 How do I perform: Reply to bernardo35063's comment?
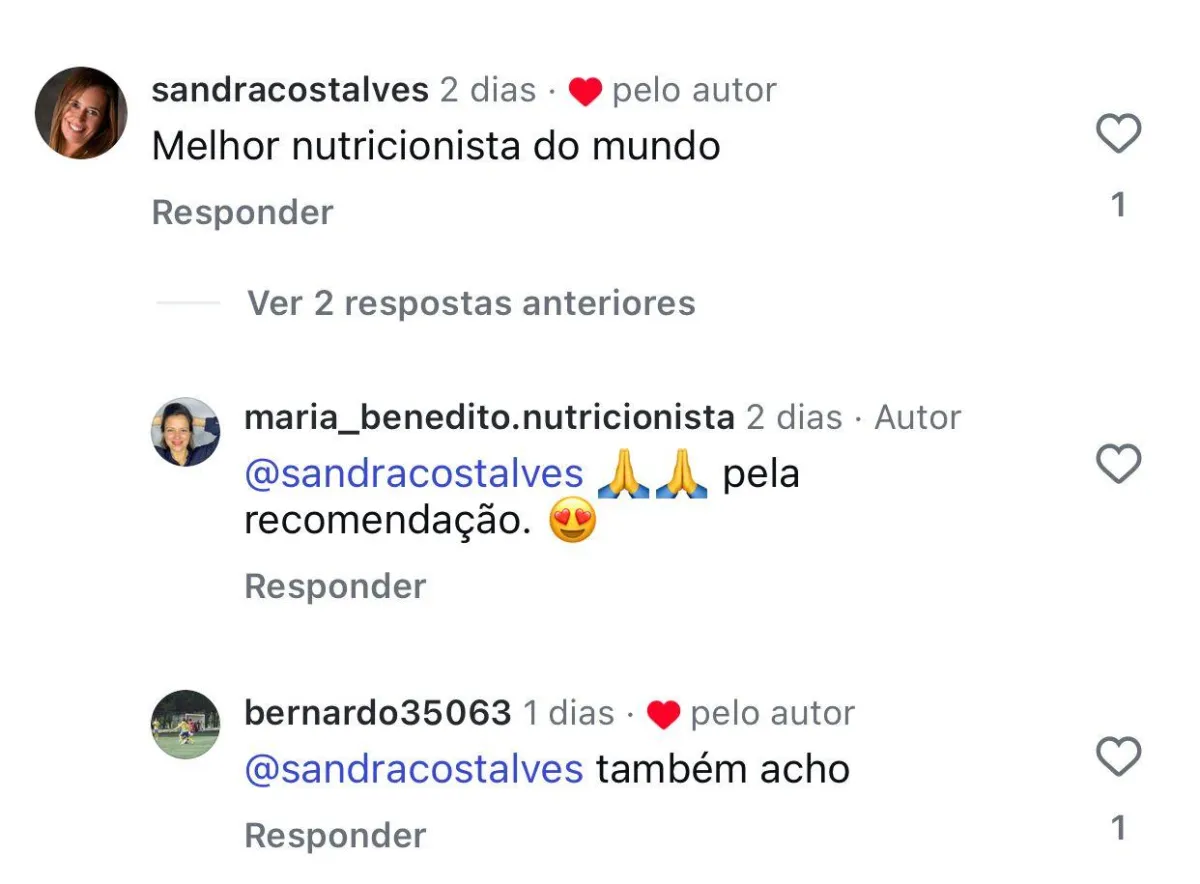pos(335,835)
